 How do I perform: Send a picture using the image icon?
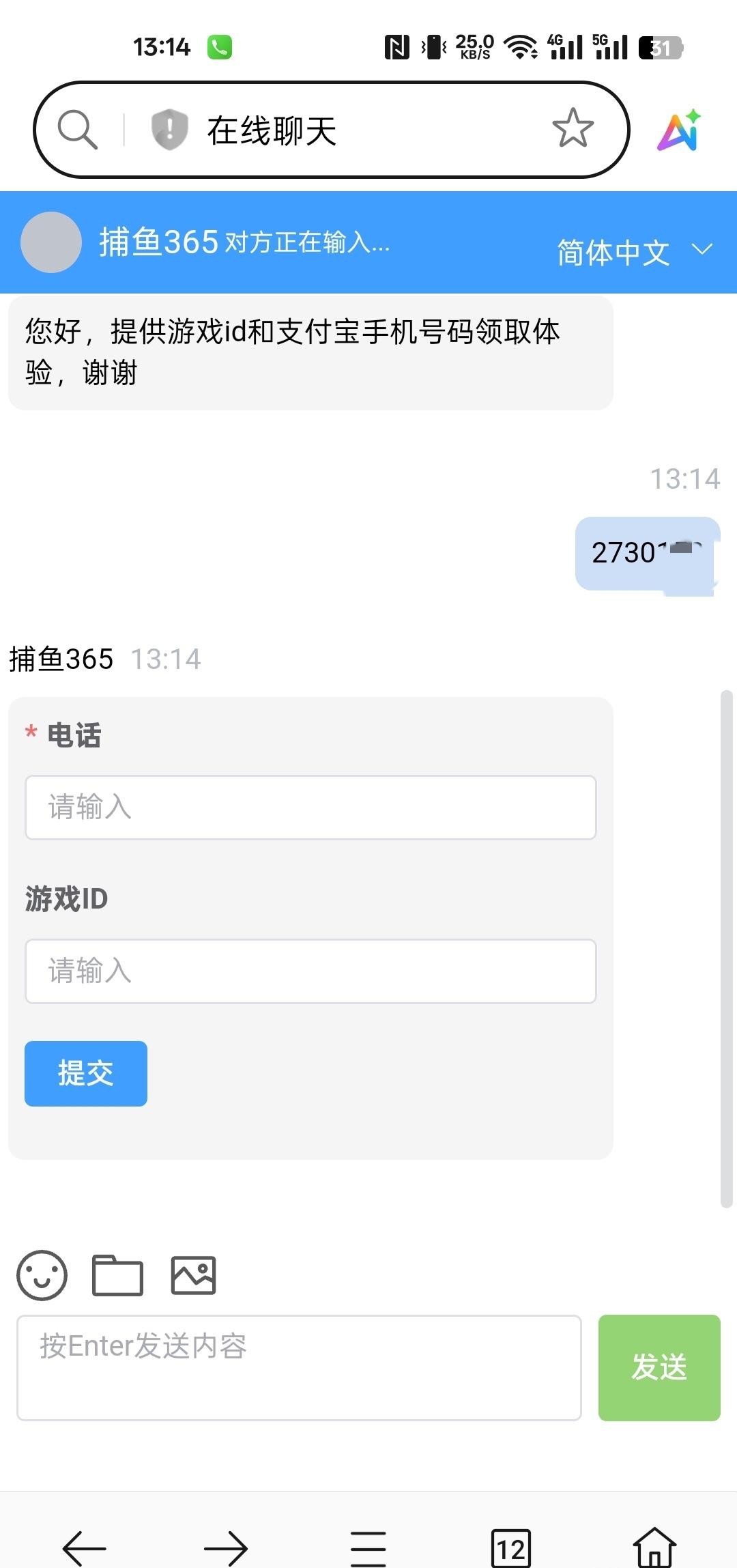(193, 1275)
